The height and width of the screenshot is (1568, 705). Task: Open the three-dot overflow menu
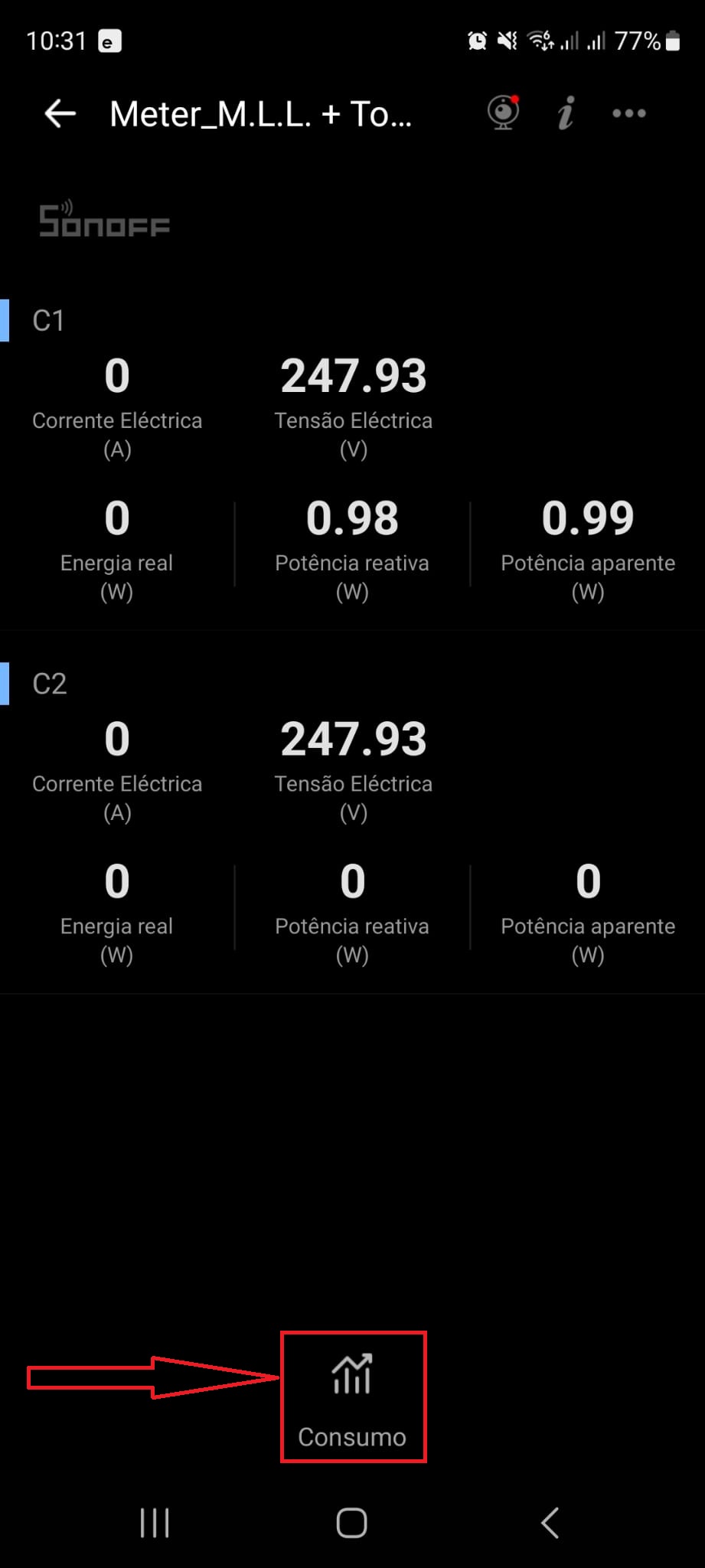(x=629, y=113)
